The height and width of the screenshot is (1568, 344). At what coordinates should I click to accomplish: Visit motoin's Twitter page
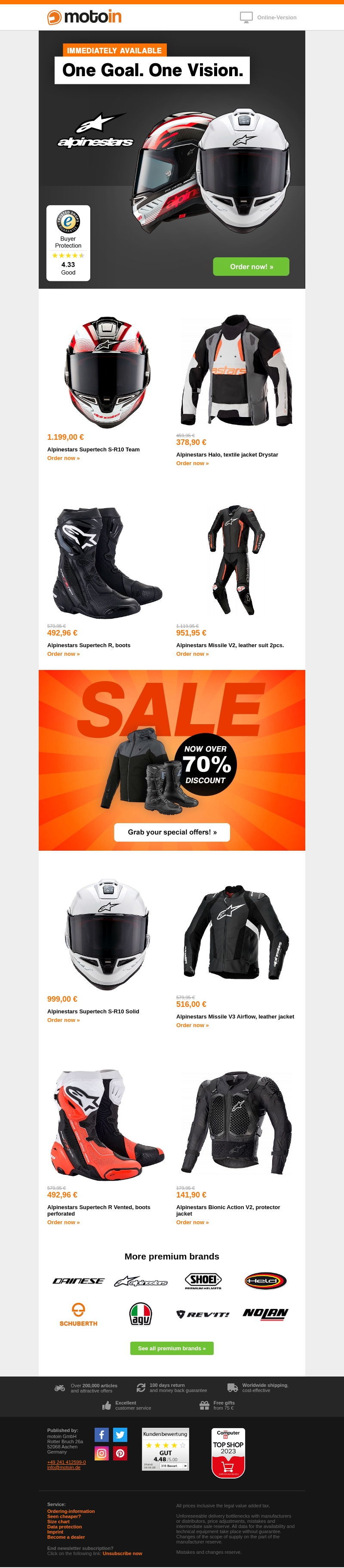pyautogui.click(x=120, y=1435)
